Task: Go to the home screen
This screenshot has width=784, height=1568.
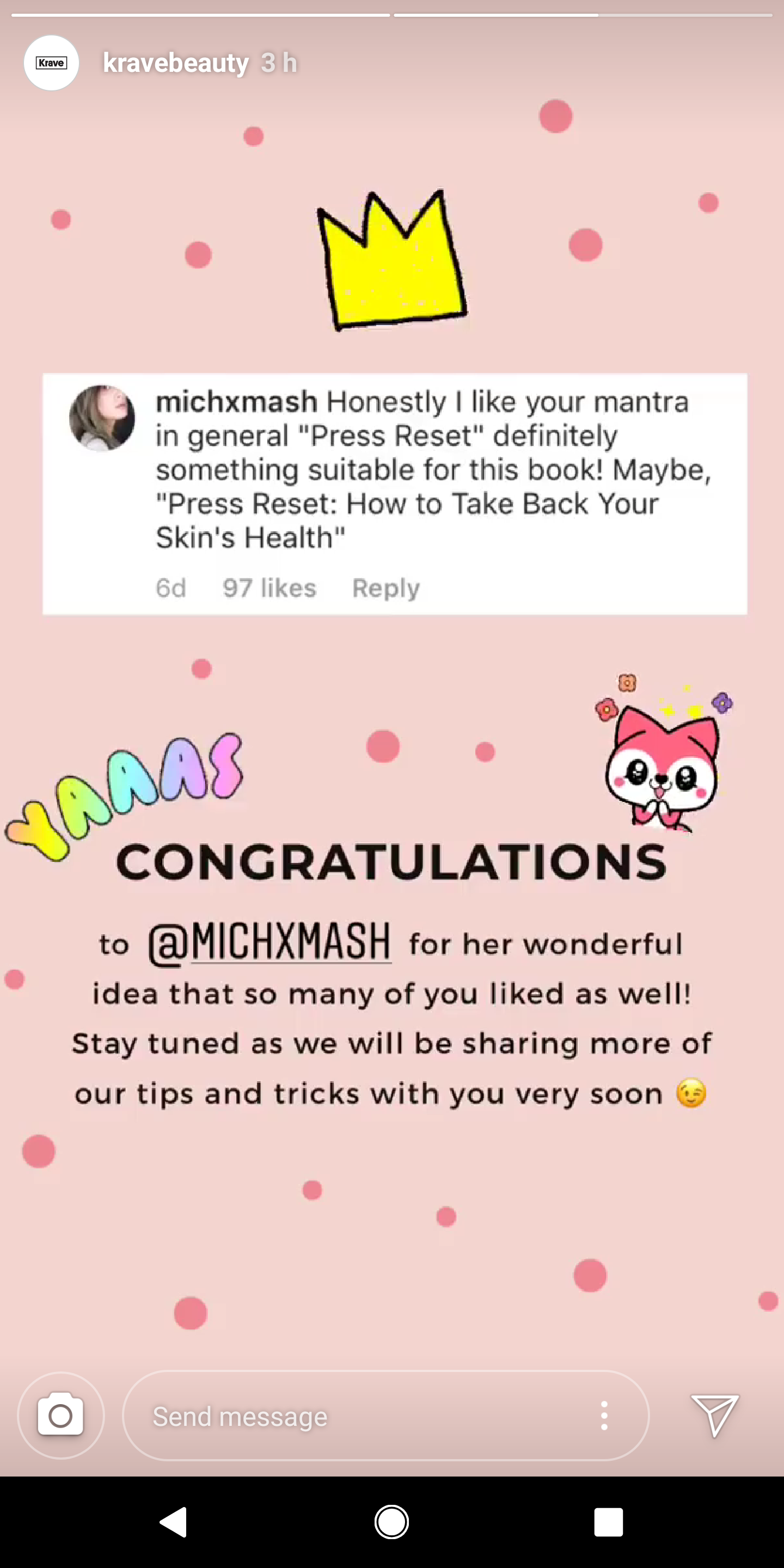Action: click(x=391, y=1522)
